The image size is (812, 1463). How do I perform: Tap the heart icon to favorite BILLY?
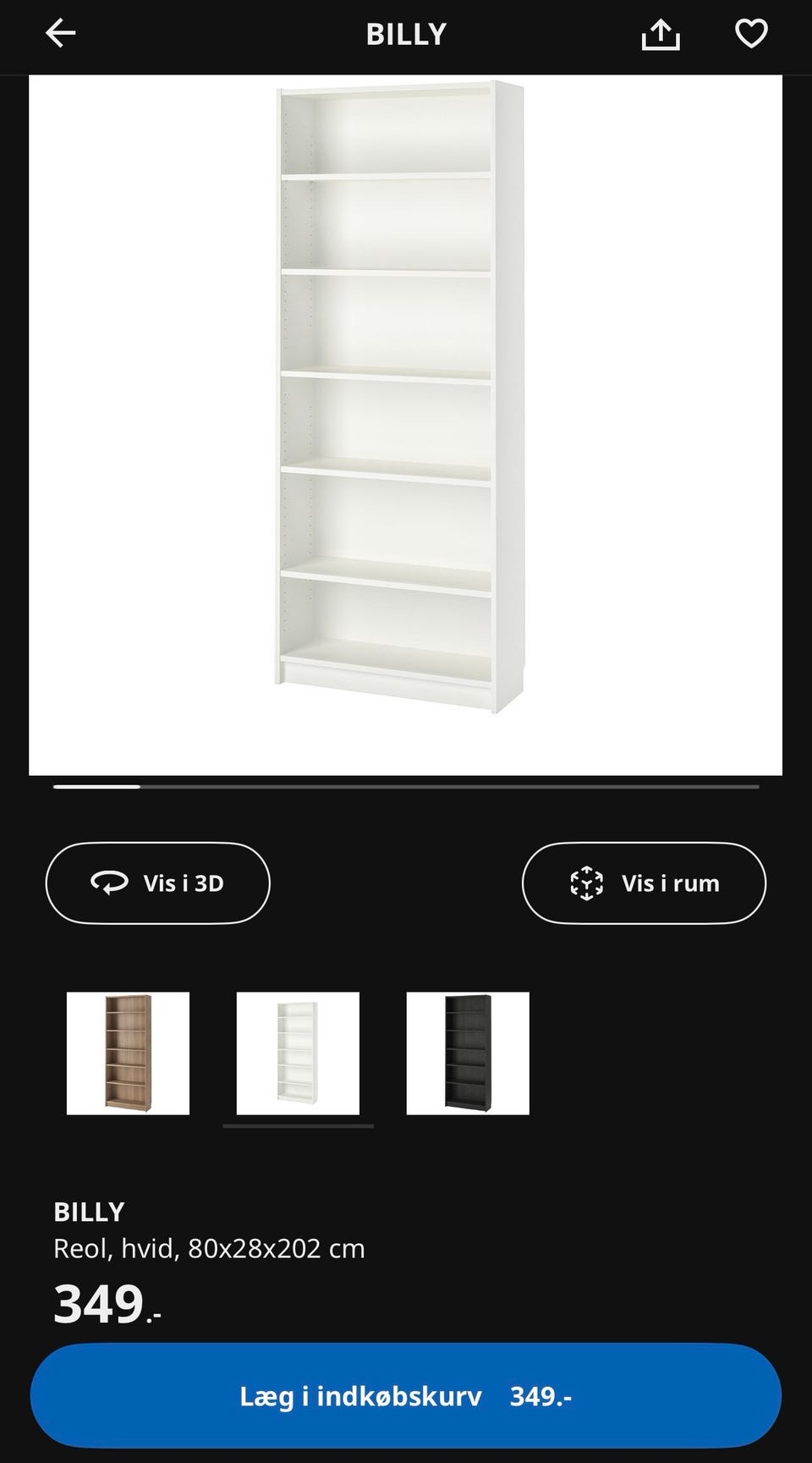click(x=750, y=35)
